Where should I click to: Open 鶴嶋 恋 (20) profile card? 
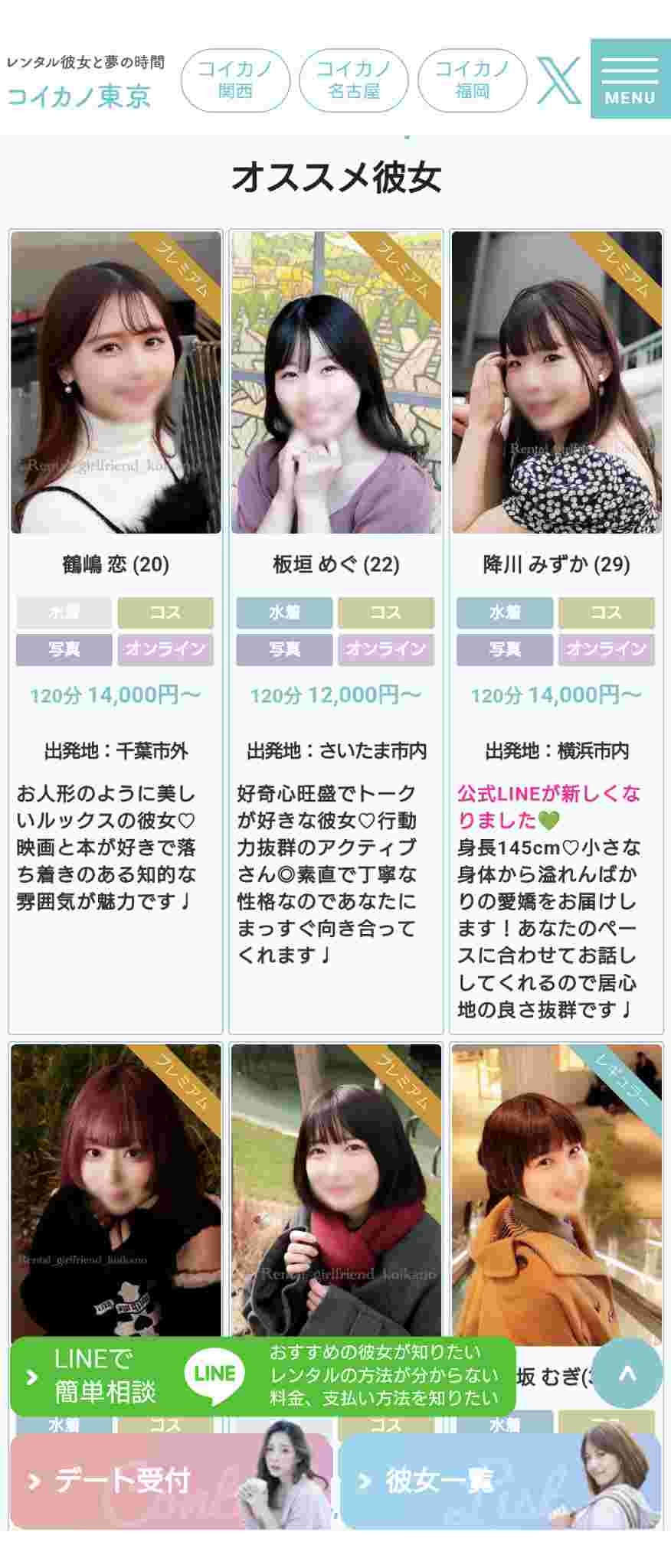click(116, 383)
